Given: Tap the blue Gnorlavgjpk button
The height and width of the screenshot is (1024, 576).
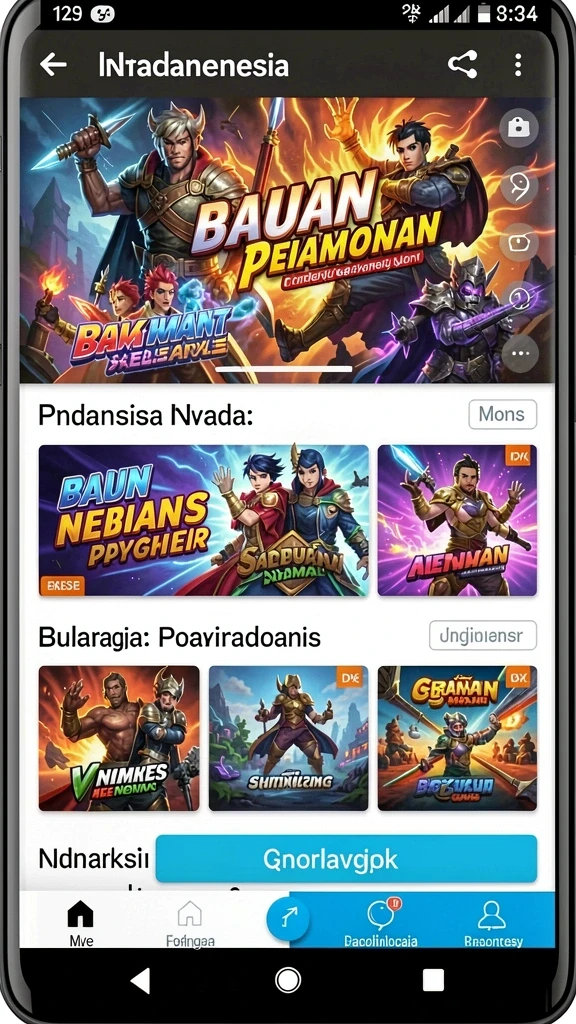Looking at the screenshot, I should 346,859.
